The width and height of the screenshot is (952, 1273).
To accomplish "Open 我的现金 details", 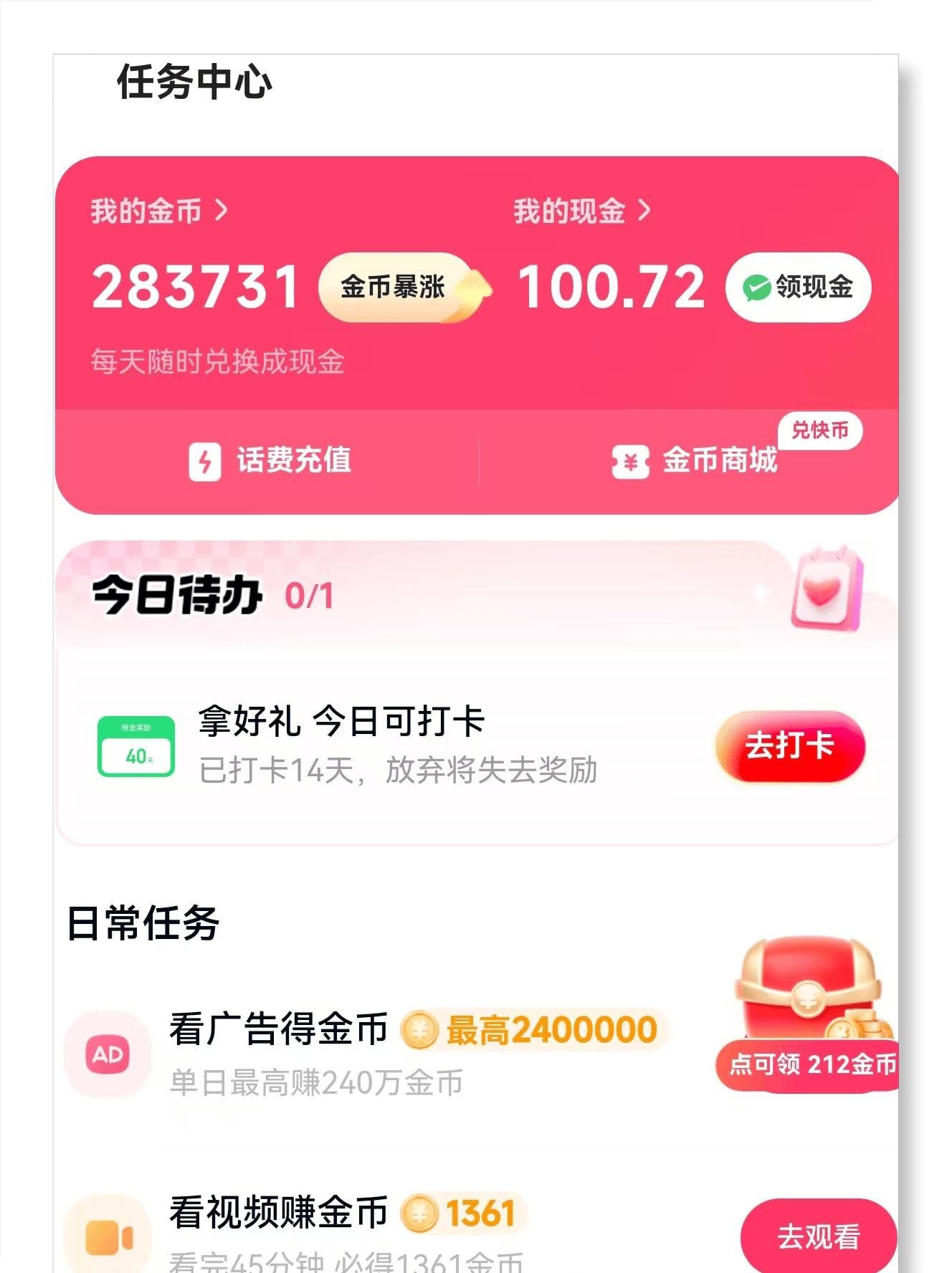I will tap(581, 211).
